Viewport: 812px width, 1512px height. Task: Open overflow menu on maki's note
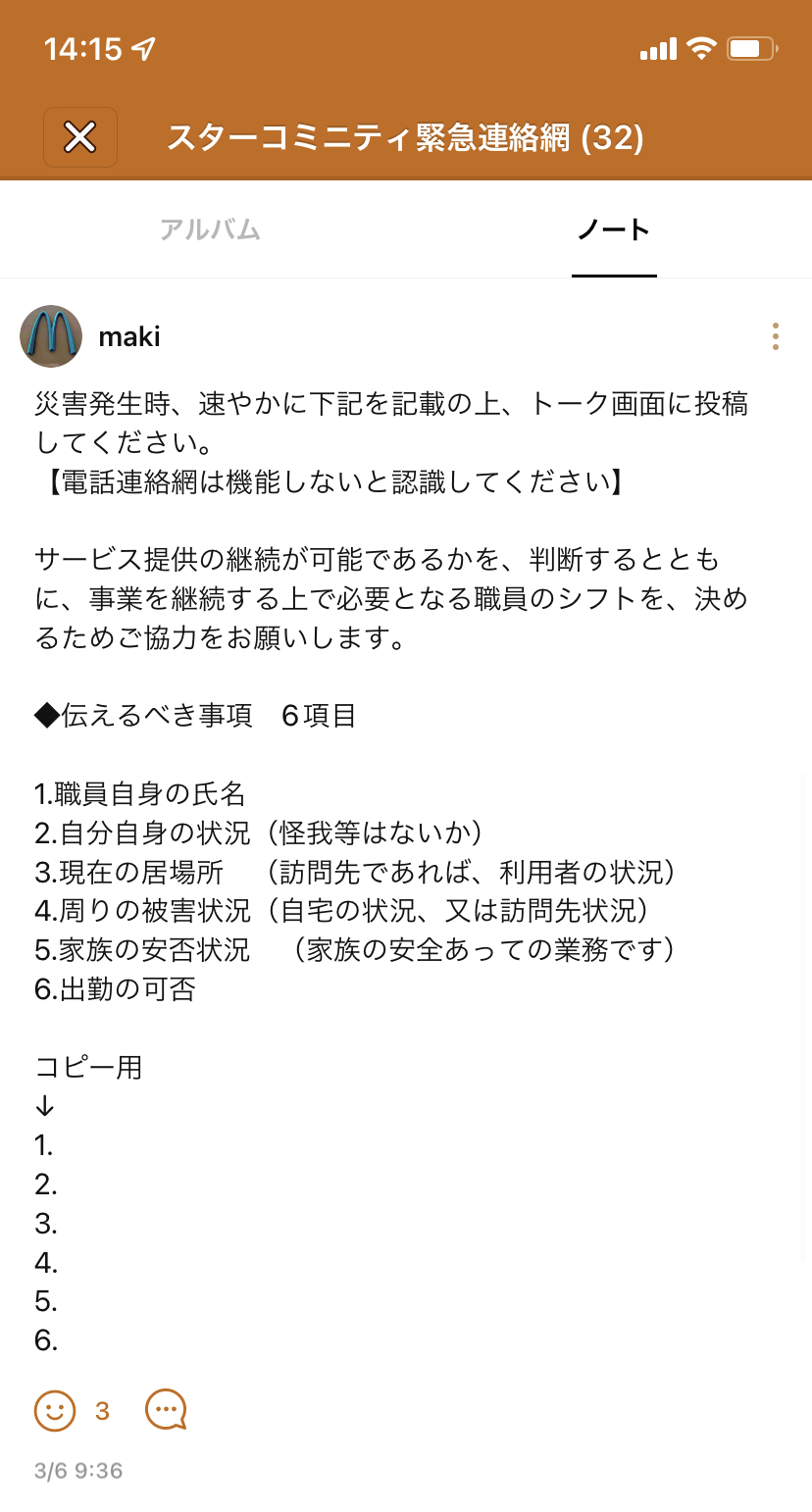775,336
